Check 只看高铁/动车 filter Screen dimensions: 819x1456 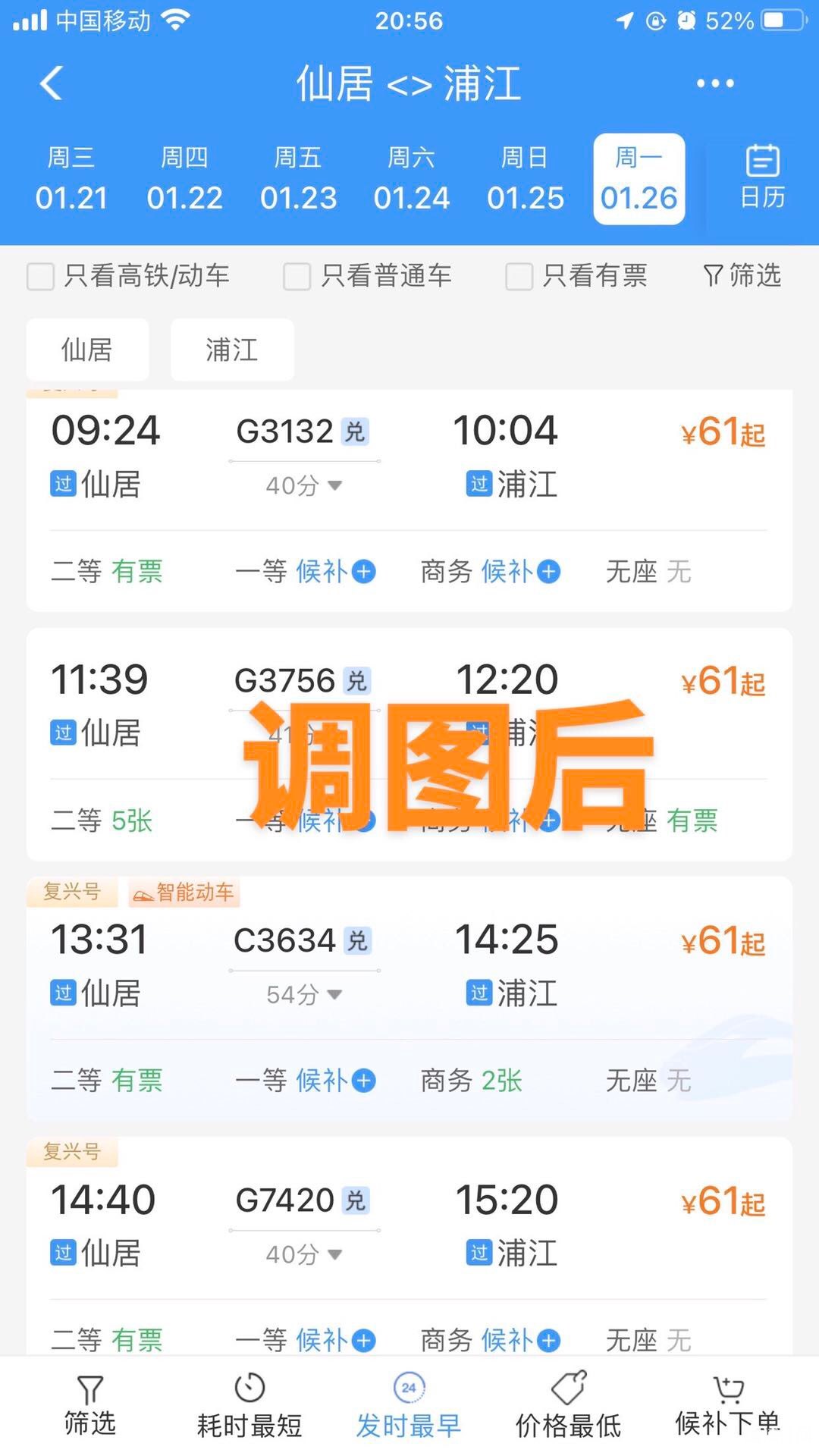pyautogui.click(x=41, y=277)
